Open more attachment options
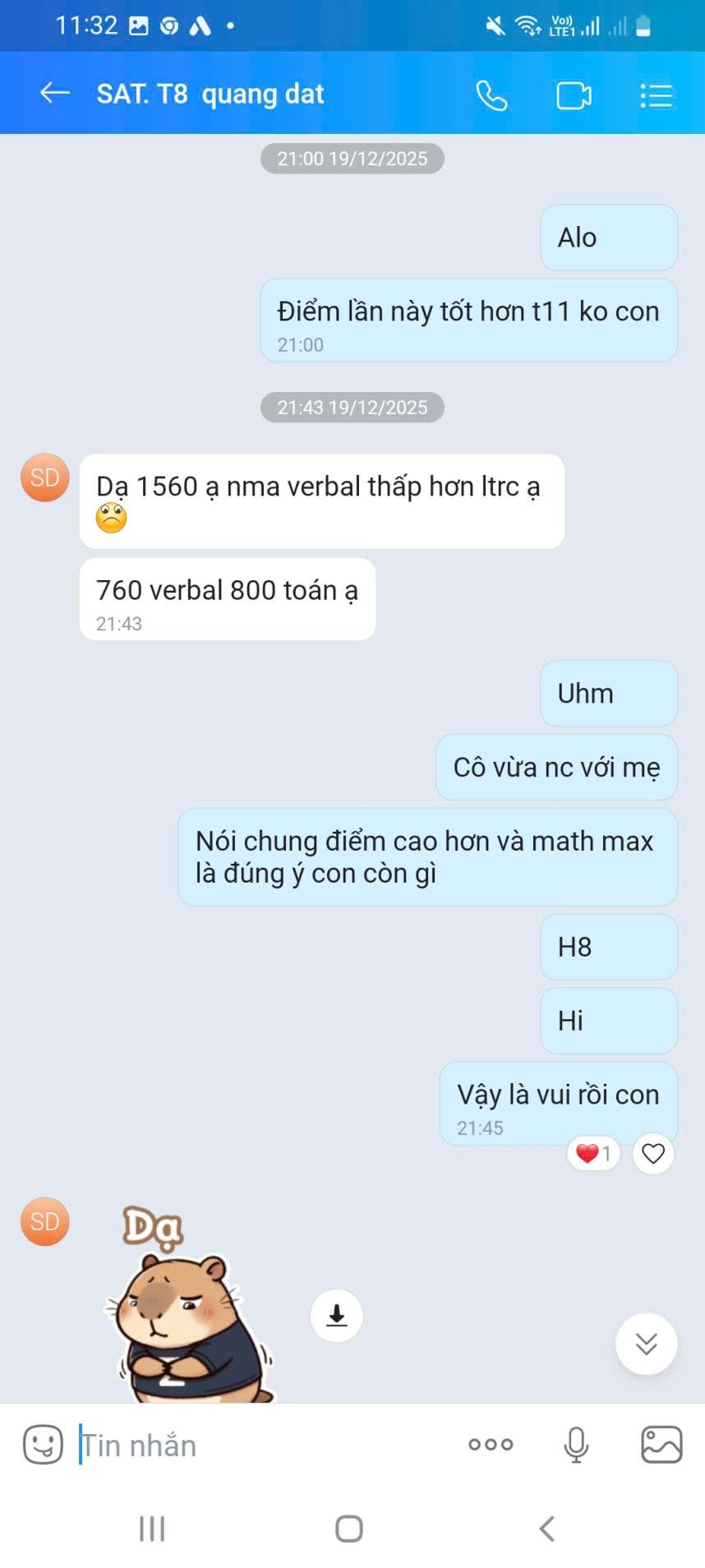 pyautogui.click(x=491, y=1444)
